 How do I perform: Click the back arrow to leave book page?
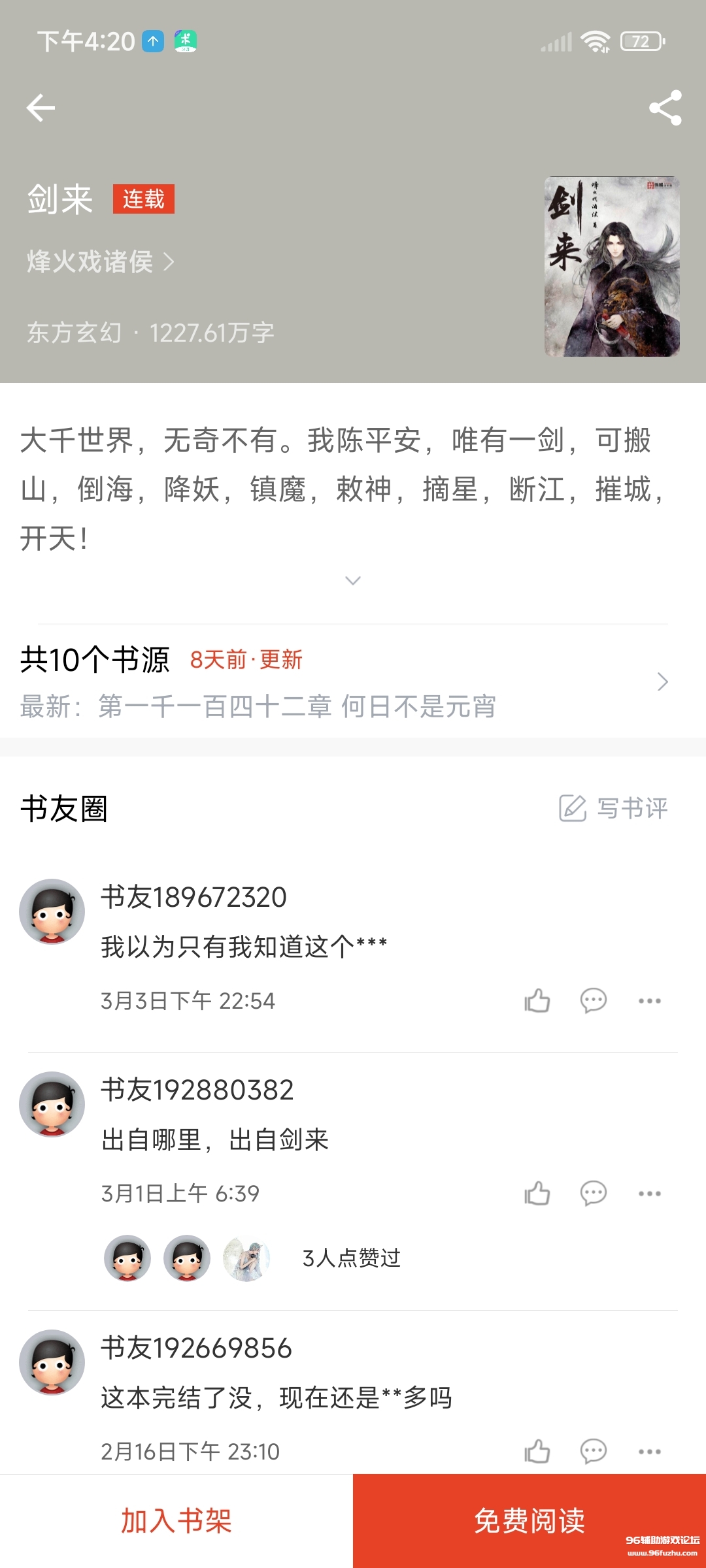pos(41,108)
